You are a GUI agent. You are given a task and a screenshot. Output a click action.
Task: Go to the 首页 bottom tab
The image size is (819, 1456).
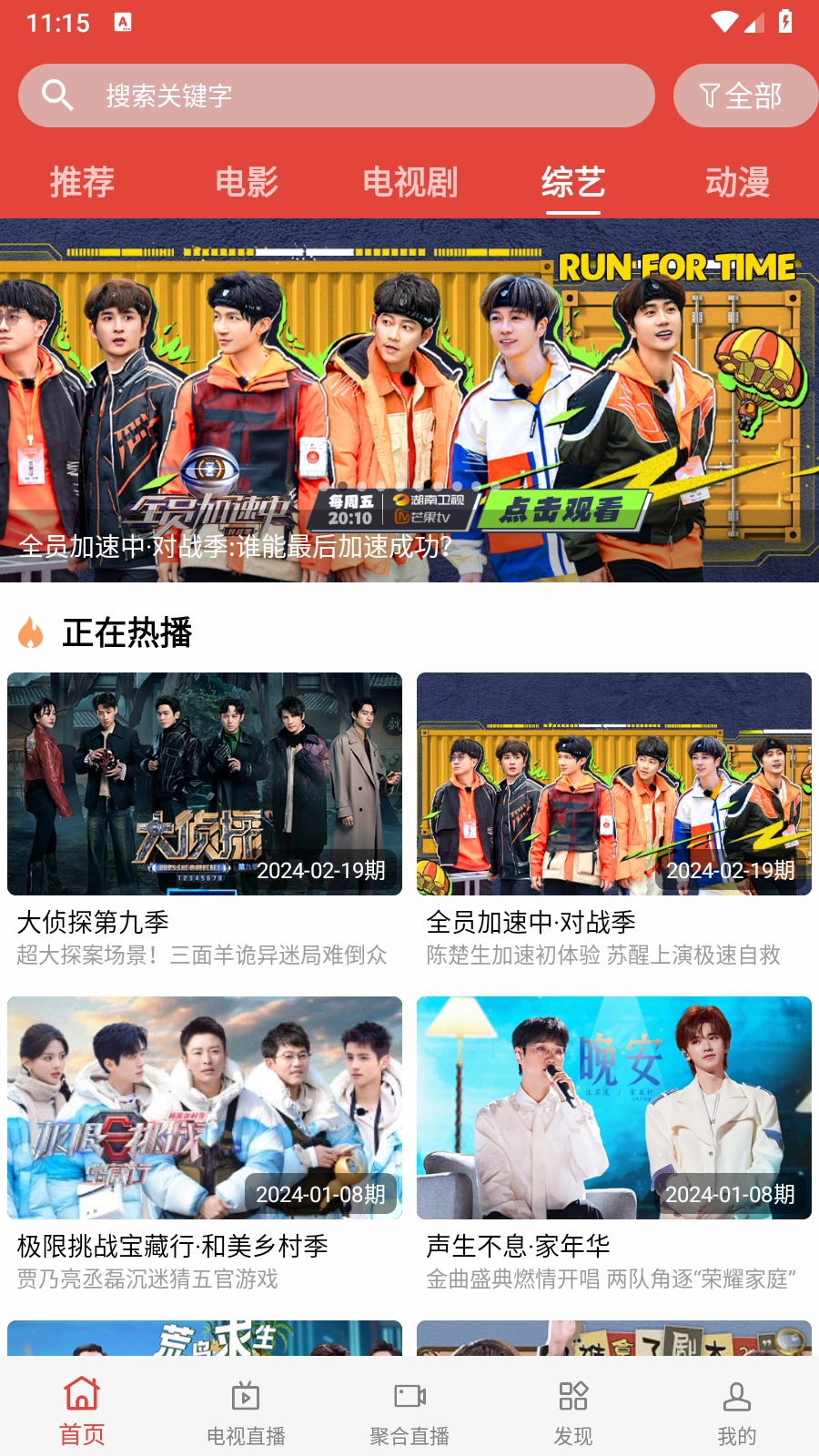pyautogui.click(x=82, y=1410)
